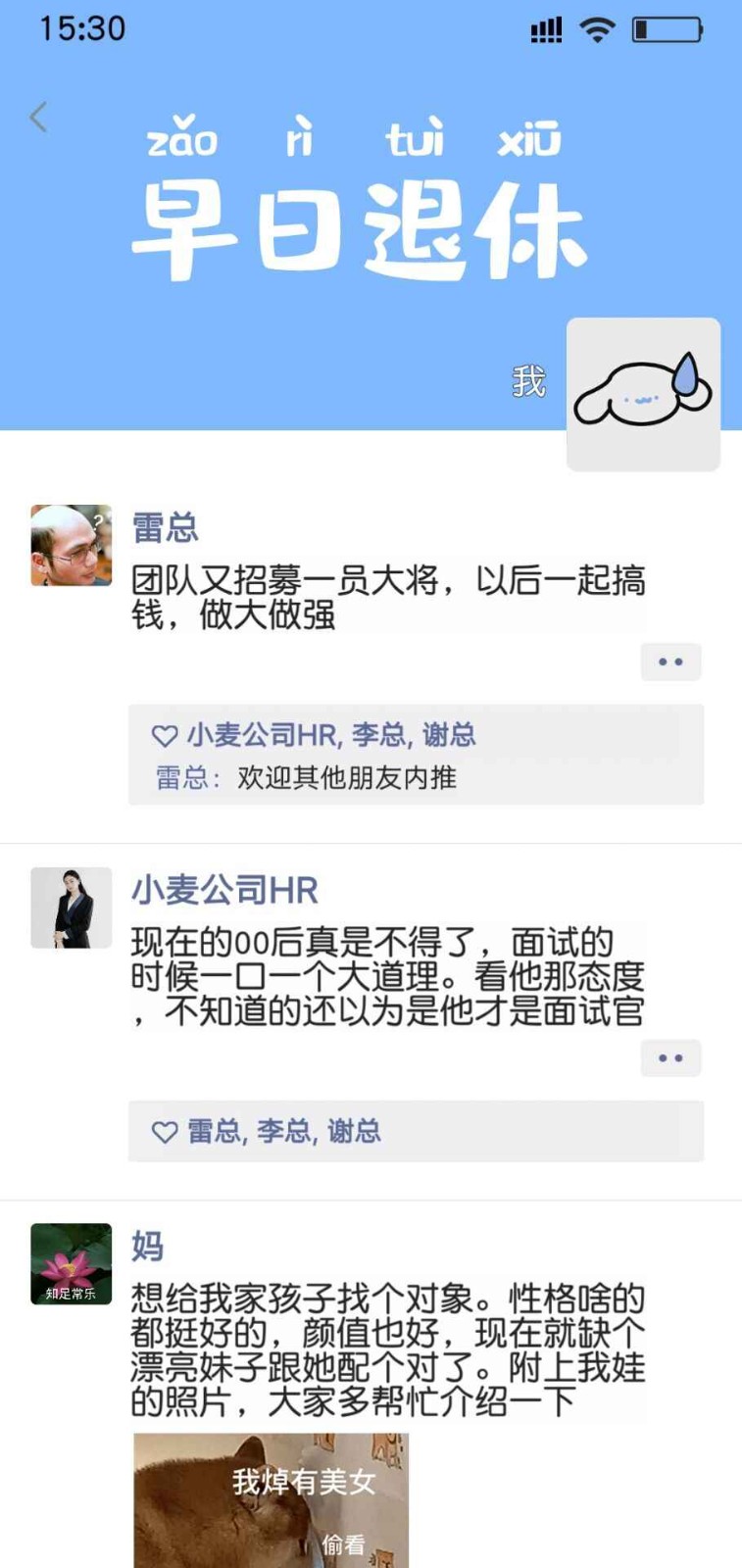Tap 雷总's comment 欢迎其他朋友内推
Screen dimensions: 742x1568
tap(346, 778)
